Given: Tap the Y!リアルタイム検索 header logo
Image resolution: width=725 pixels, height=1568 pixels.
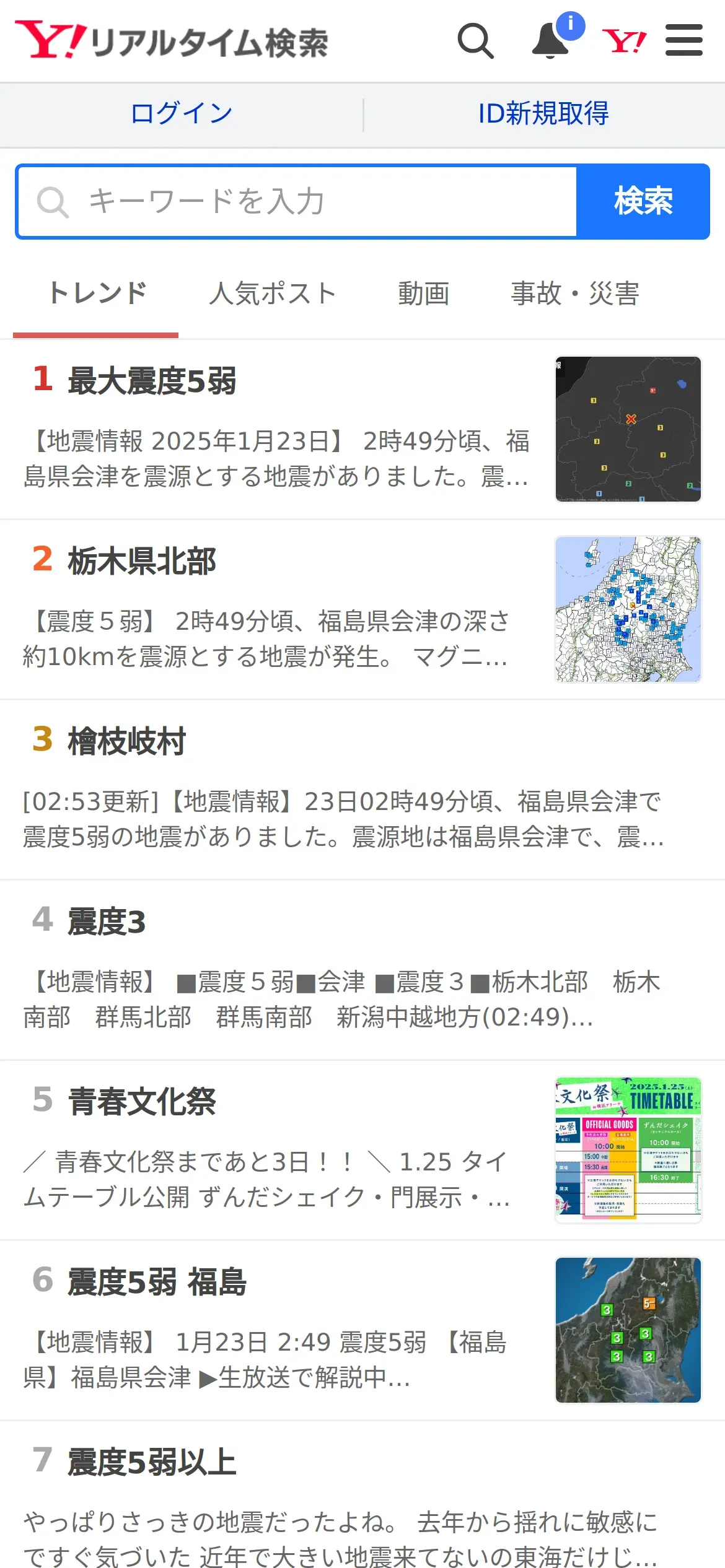Looking at the screenshot, I should (172, 41).
